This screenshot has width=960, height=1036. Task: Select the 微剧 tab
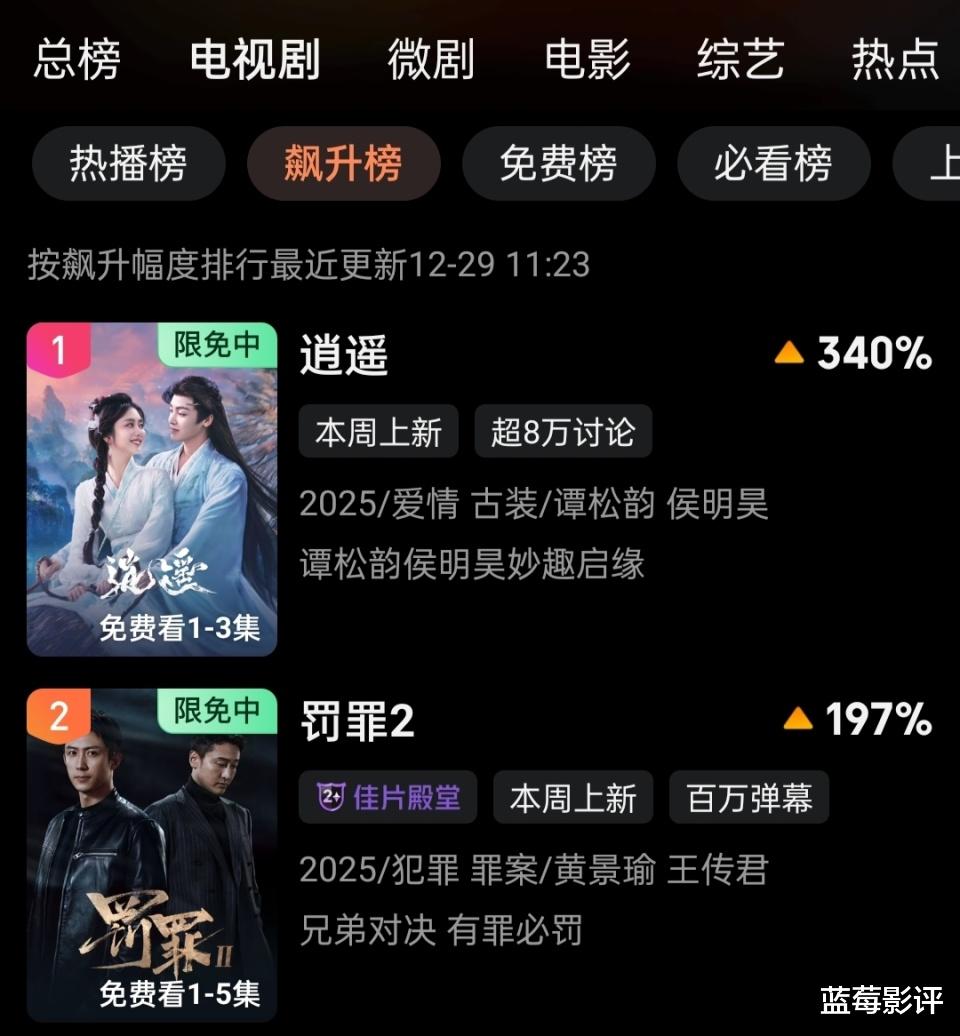[431, 61]
